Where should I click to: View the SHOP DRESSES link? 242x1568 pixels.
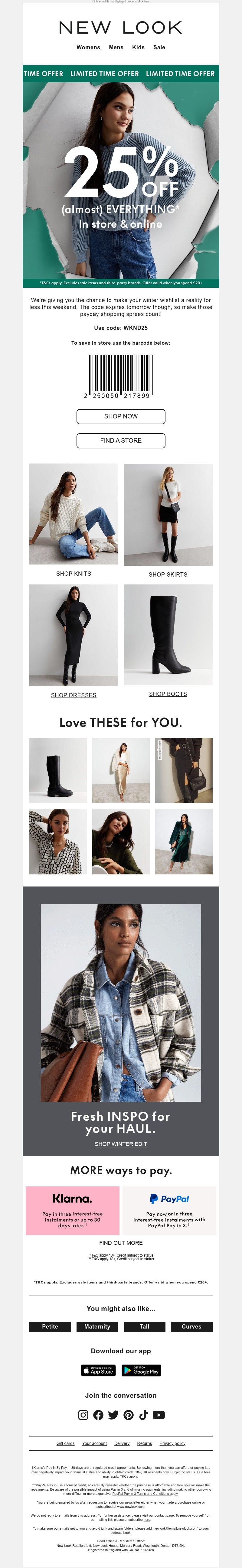(73, 695)
